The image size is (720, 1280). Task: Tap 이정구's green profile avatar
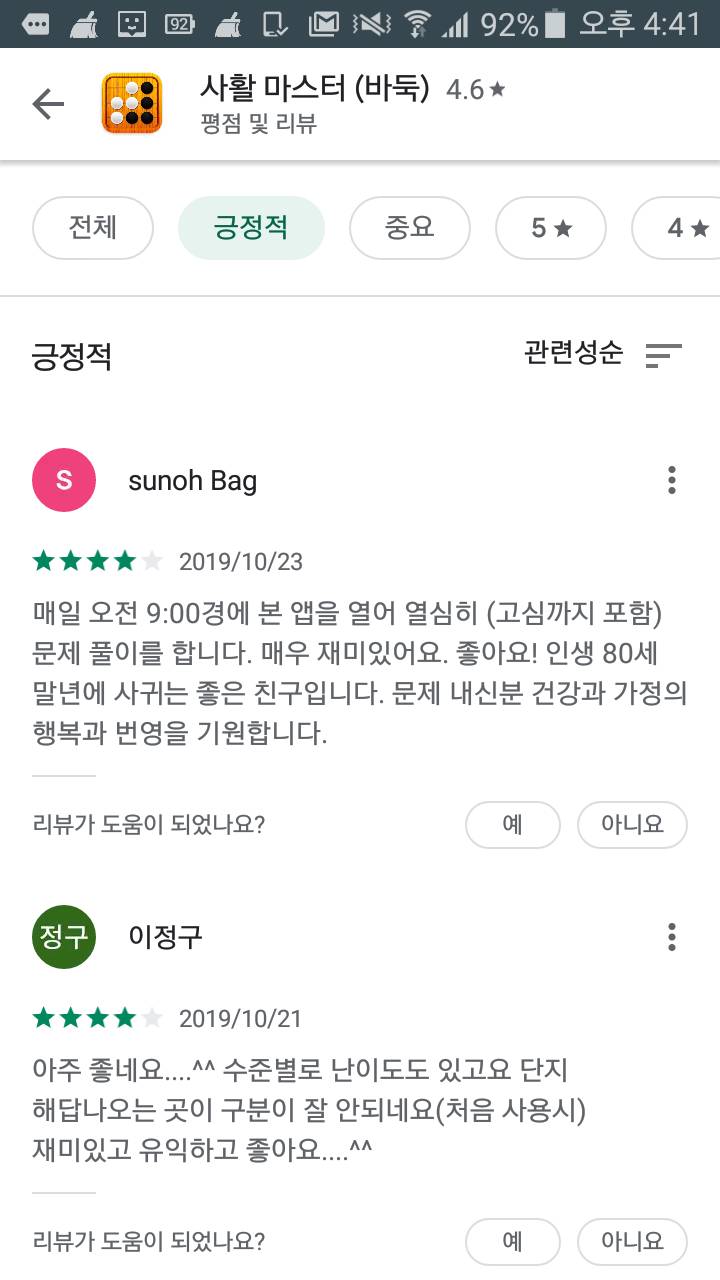(x=64, y=937)
